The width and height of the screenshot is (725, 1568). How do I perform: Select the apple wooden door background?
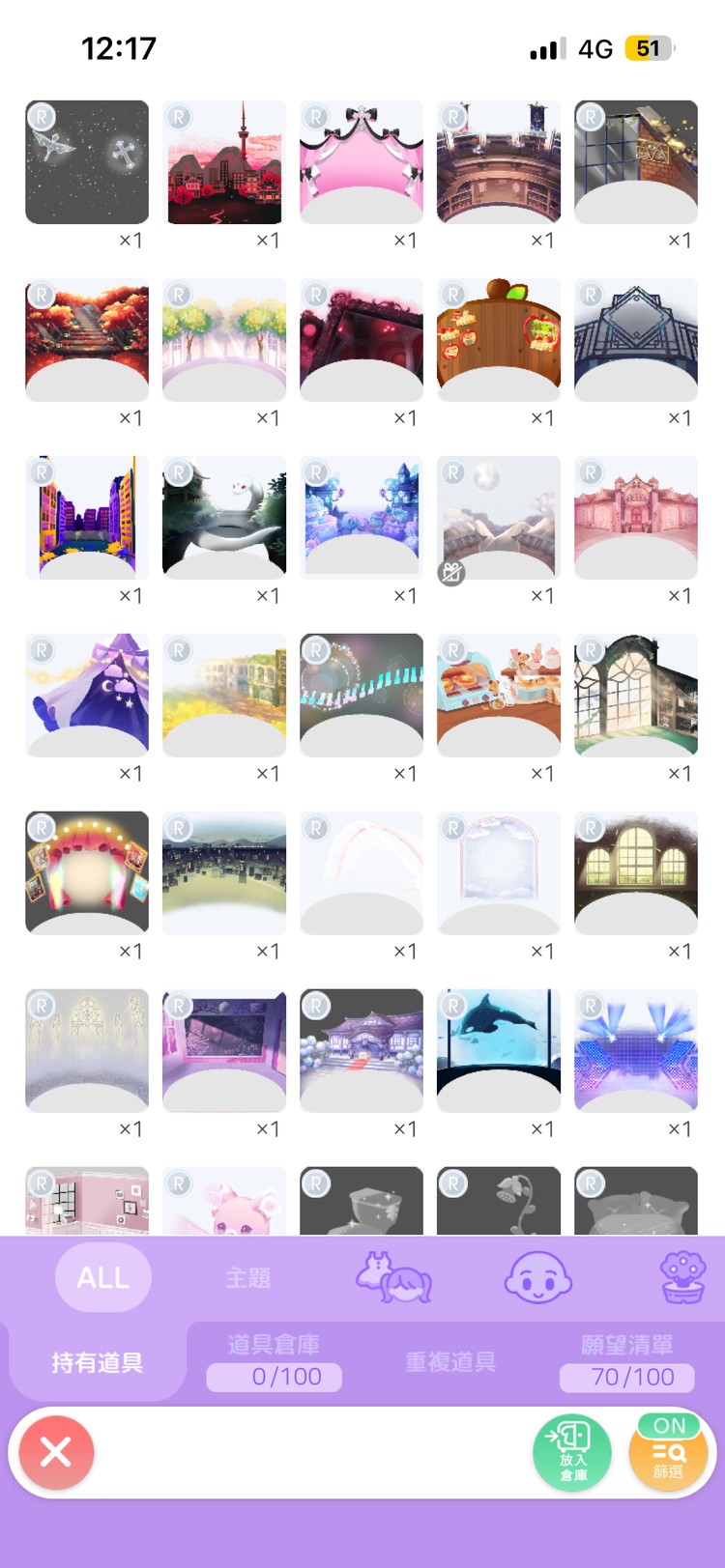(x=499, y=340)
